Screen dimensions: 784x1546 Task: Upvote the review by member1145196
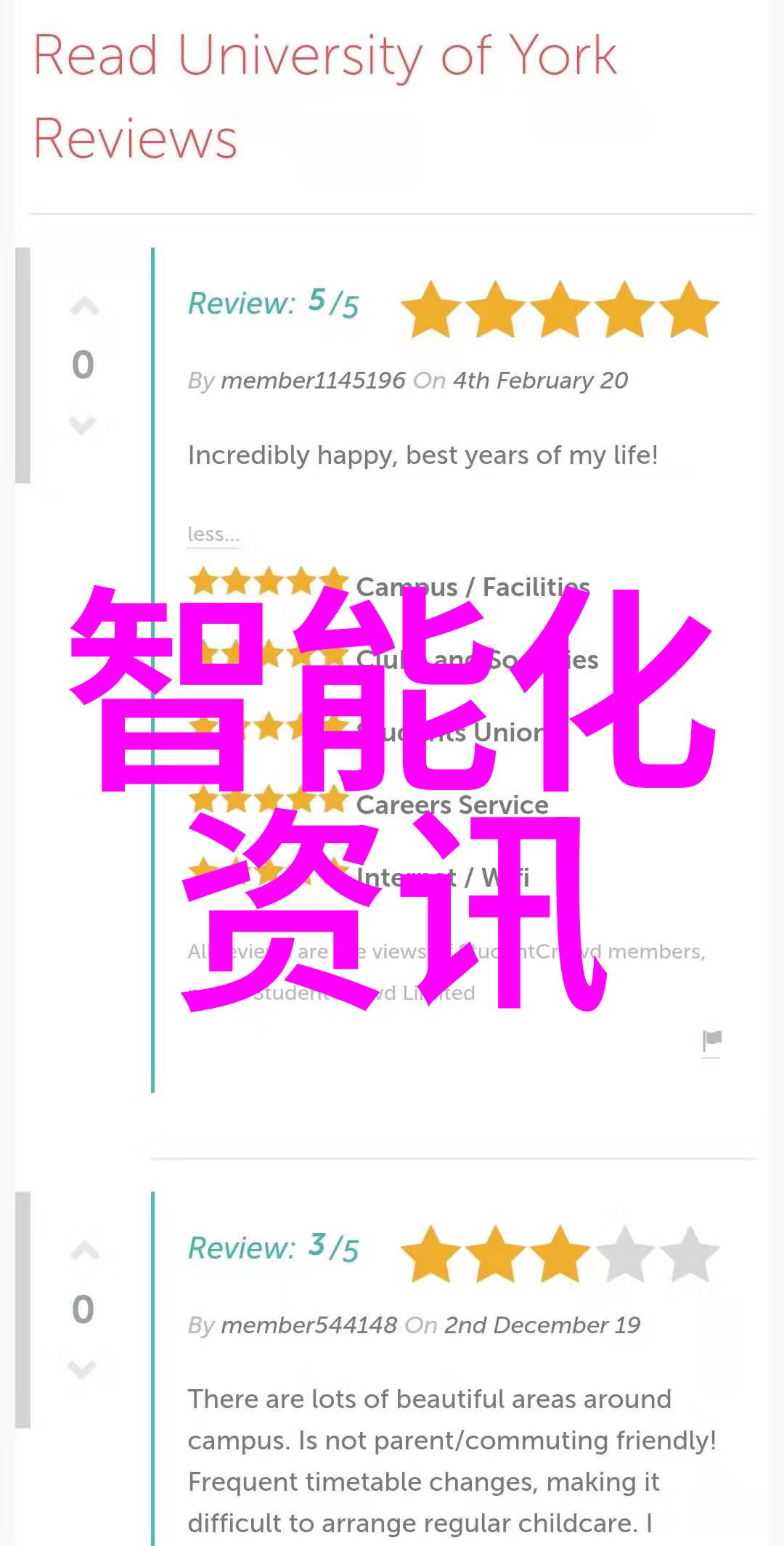pos(84,307)
